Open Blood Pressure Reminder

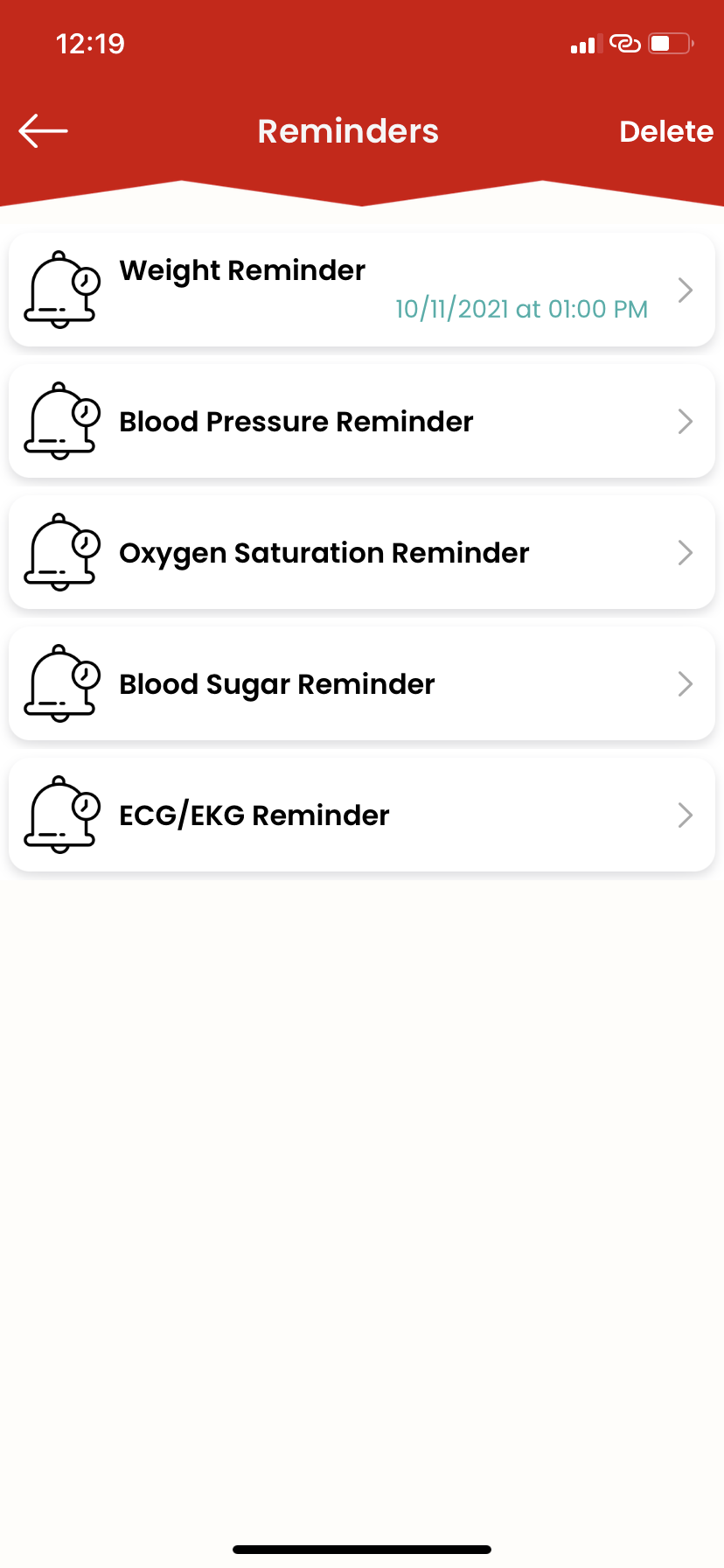(362, 421)
